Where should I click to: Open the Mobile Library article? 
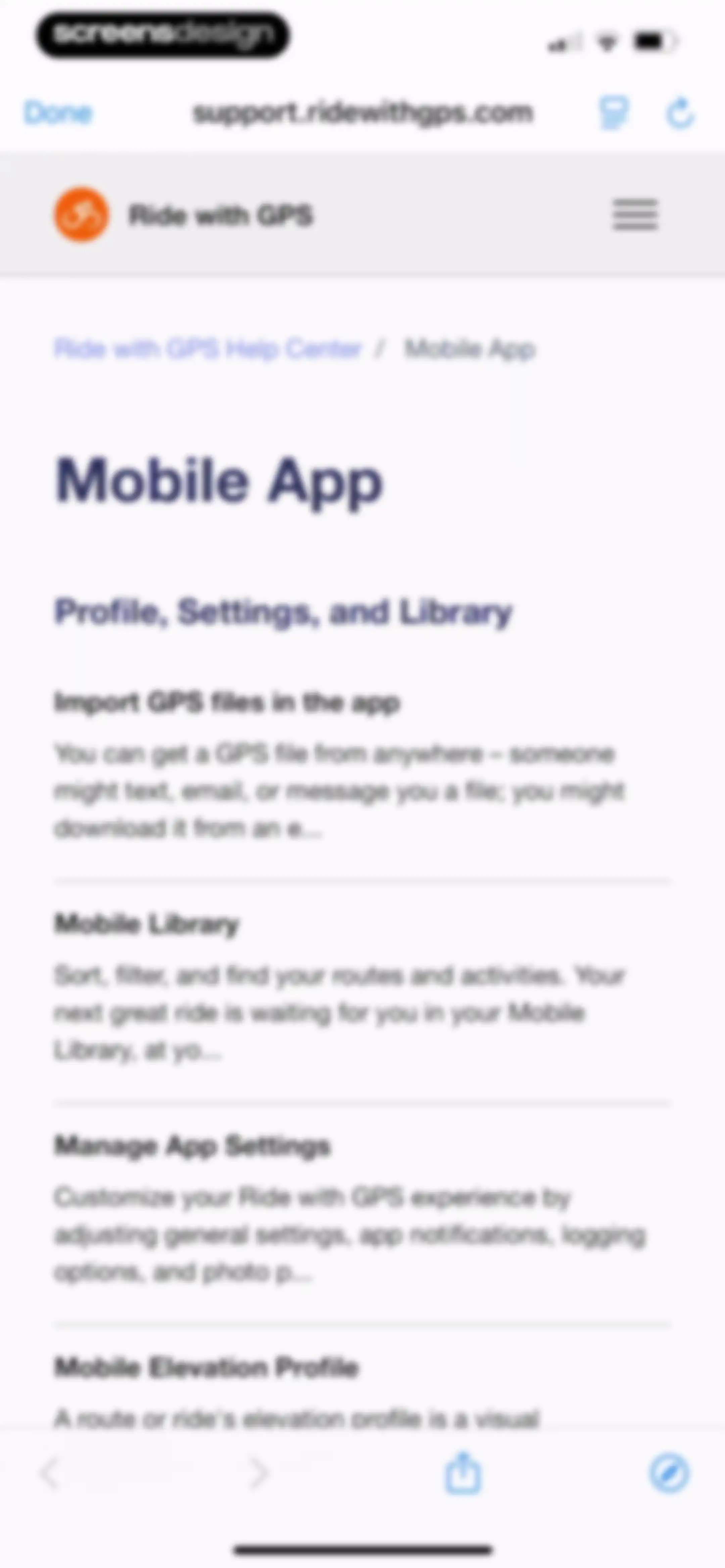point(147,925)
